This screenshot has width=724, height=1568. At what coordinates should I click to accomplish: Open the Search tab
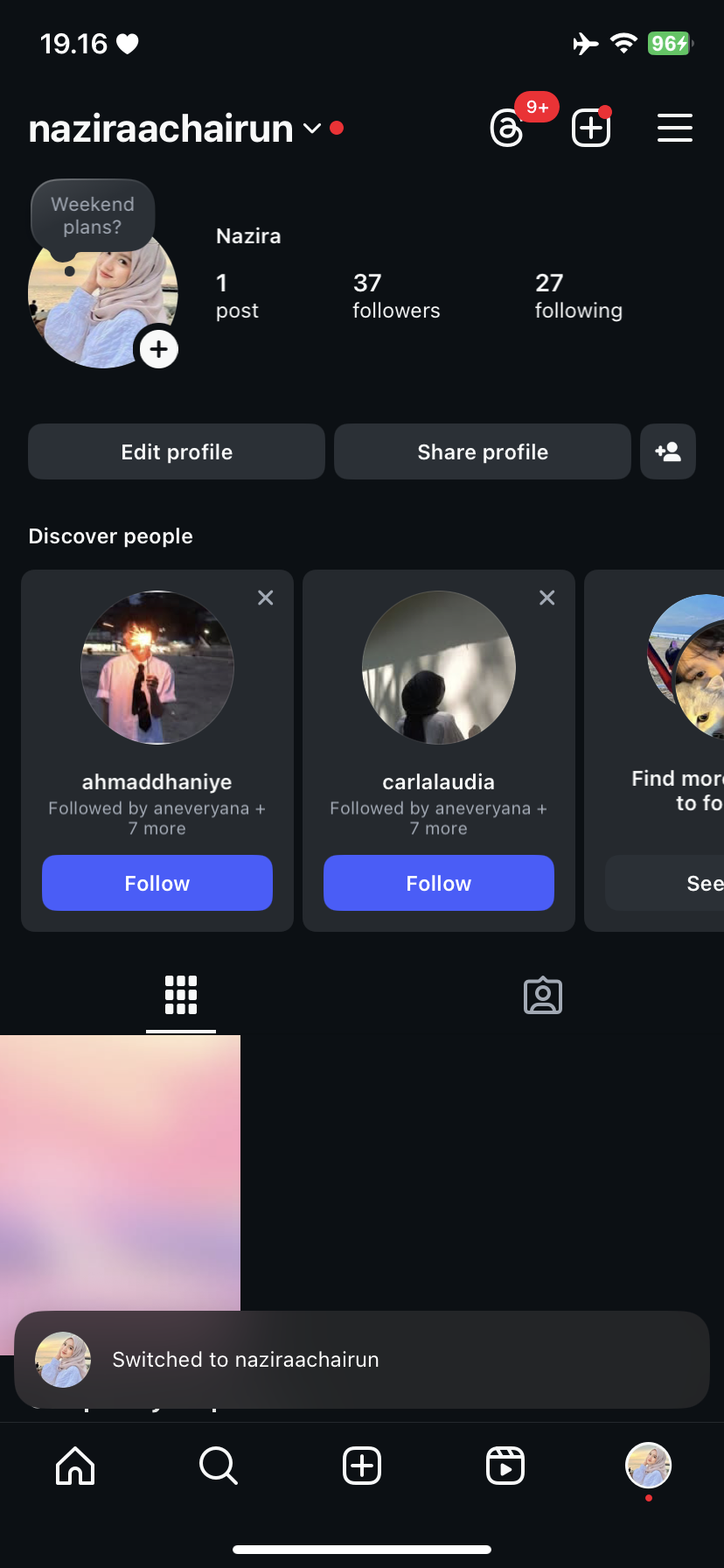click(x=218, y=1465)
